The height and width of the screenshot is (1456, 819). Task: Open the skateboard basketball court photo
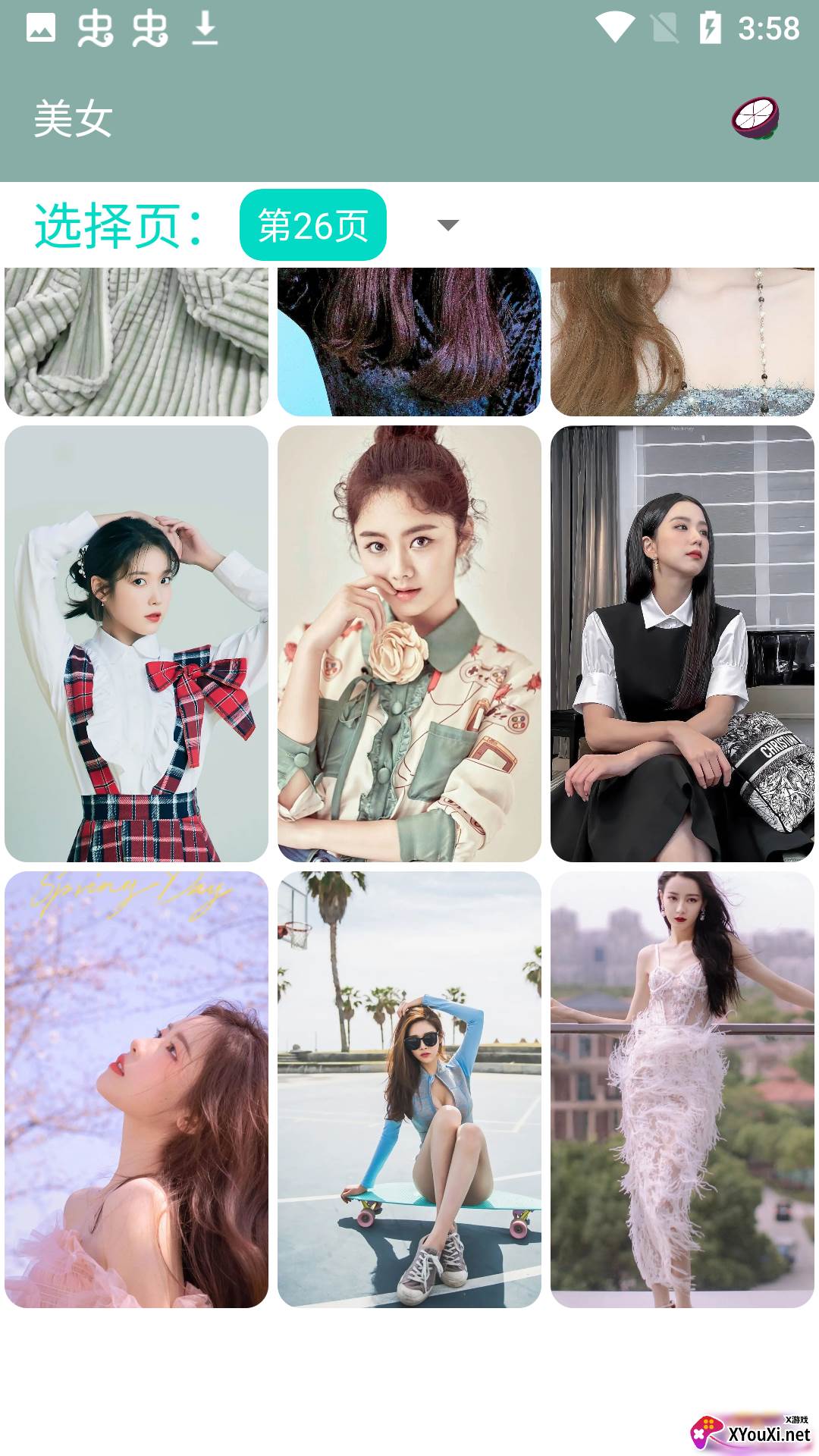click(x=409, y=1089)
